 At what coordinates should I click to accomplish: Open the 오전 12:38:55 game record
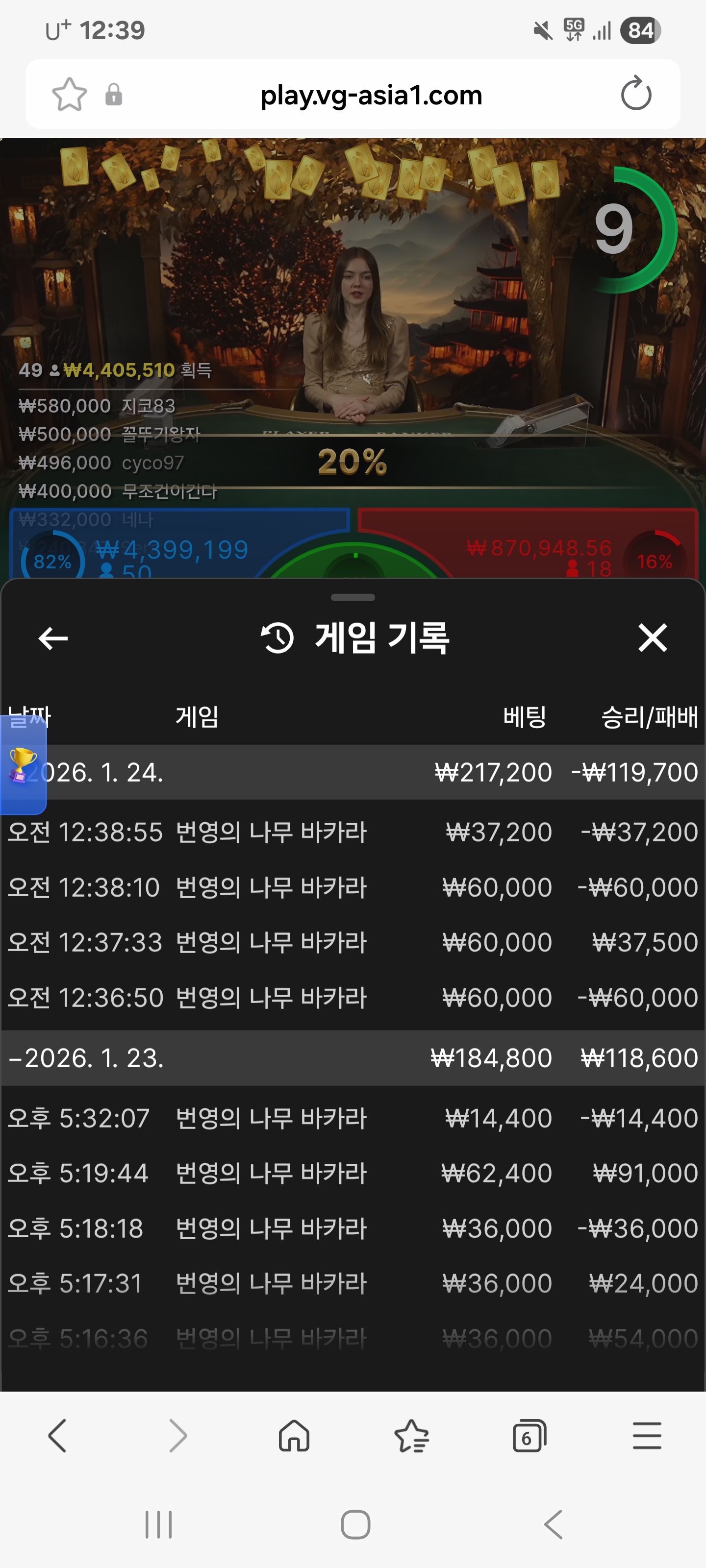[353, 832]
